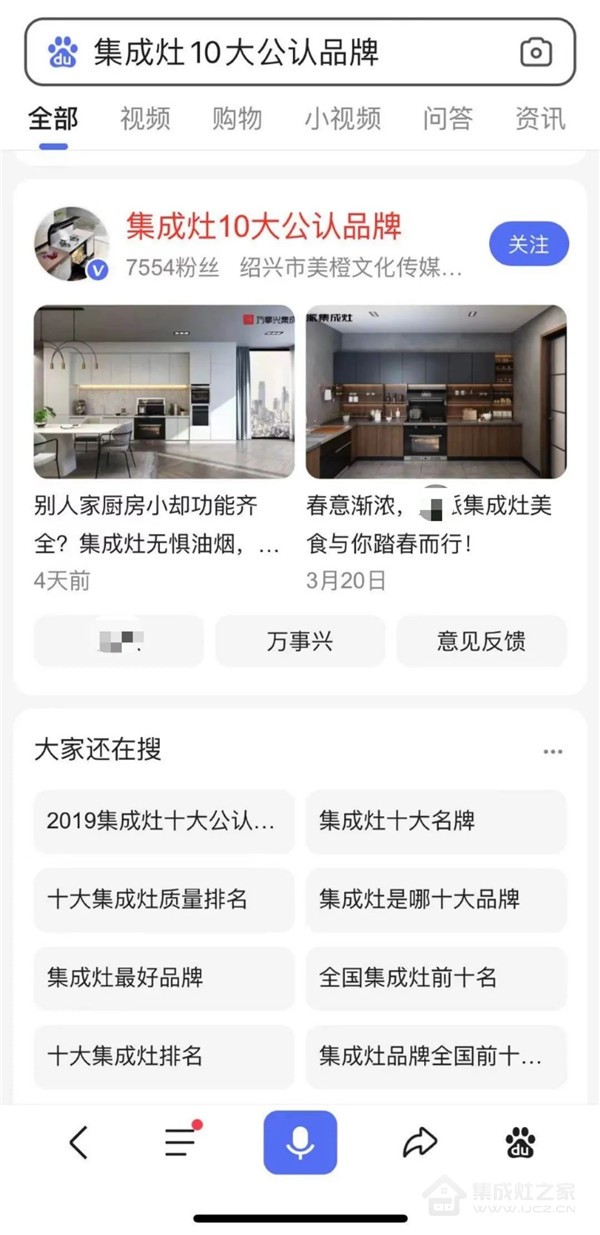Start voice search with the microphone button
The width and height of the screenshot is (600, 1235).
click(x=300, y=1142)
